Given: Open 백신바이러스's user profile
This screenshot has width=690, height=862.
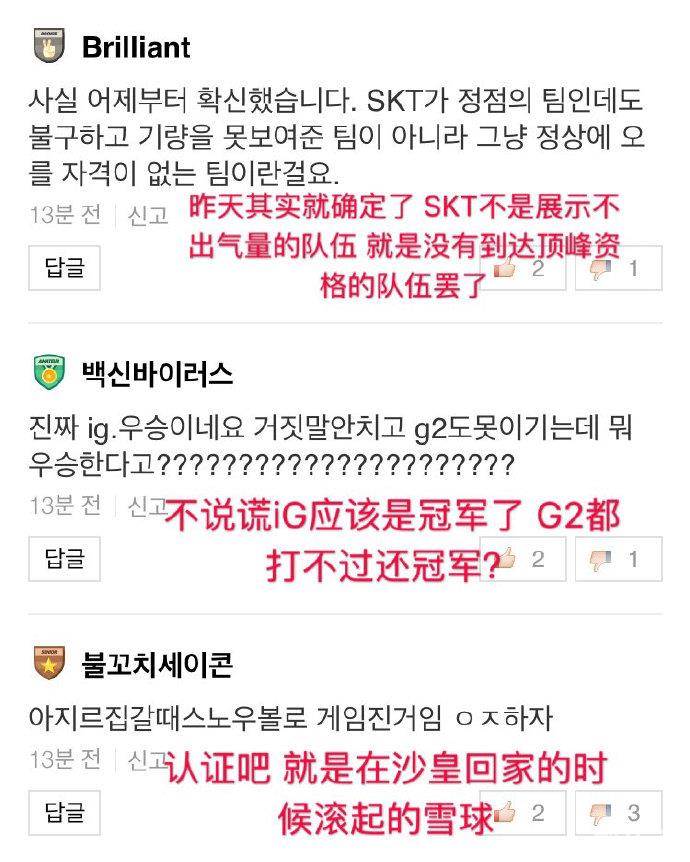Looking at the screenshot, I should click(156, 375).
